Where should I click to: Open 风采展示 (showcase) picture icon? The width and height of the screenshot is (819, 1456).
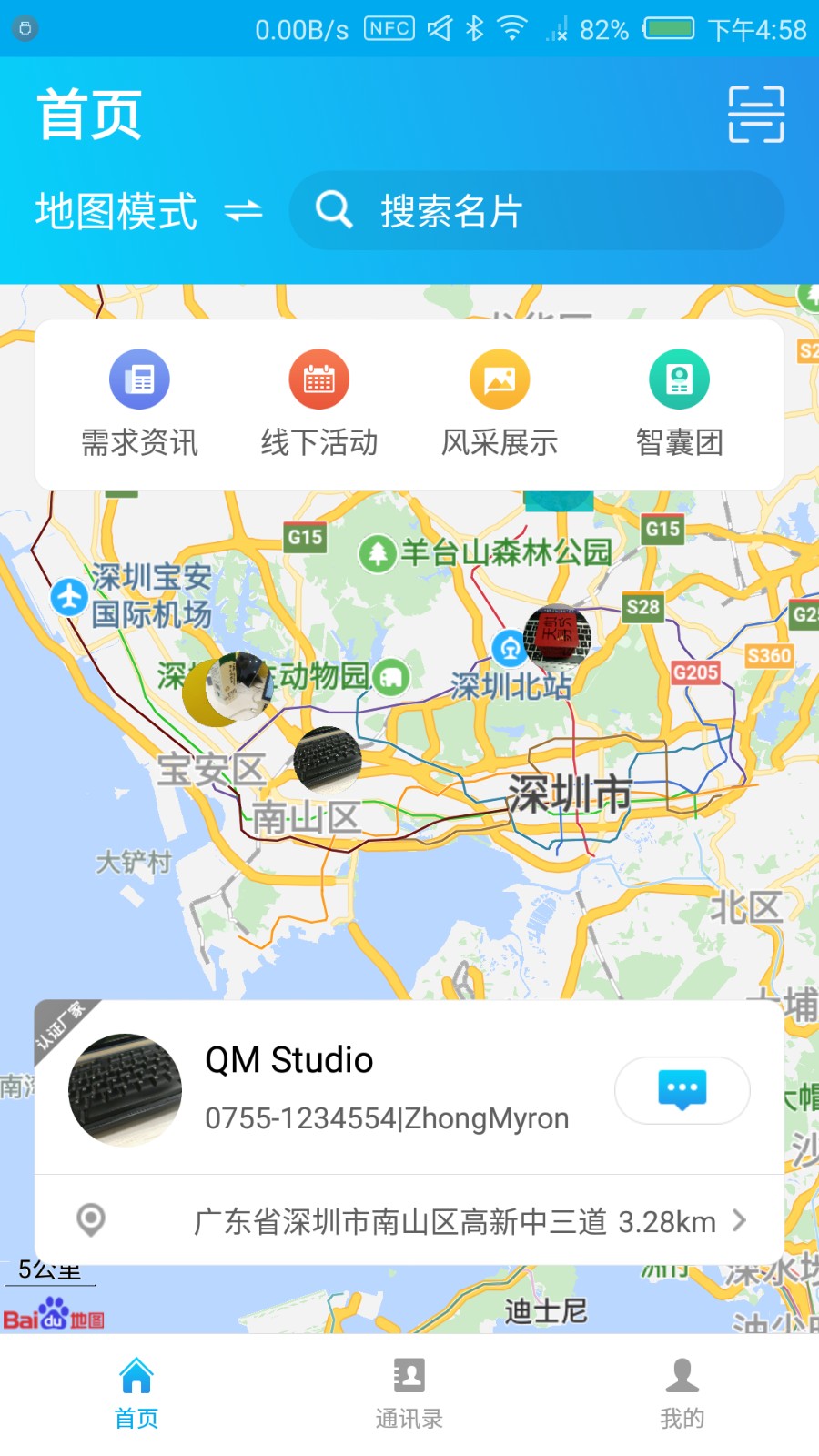499,379
